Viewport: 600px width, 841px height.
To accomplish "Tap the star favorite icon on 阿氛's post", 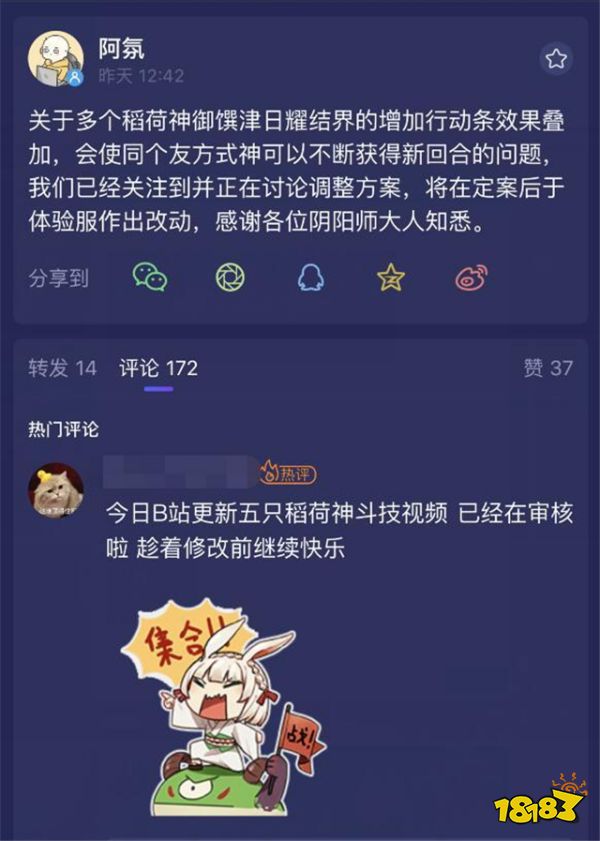I will pos(555,58).
